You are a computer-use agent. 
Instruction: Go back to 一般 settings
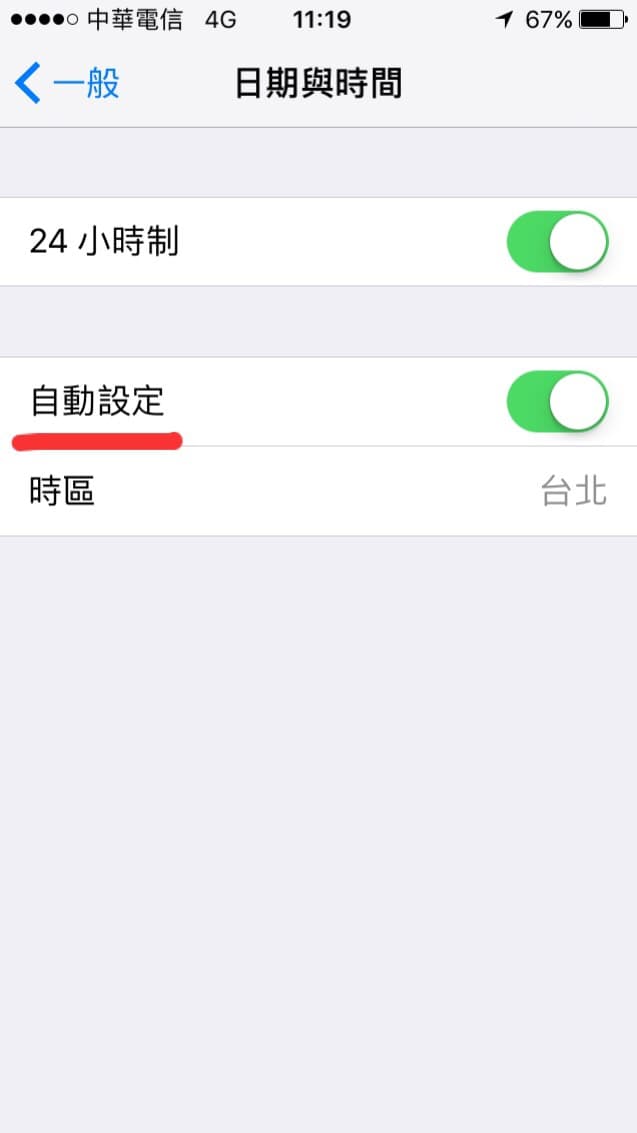67,83
